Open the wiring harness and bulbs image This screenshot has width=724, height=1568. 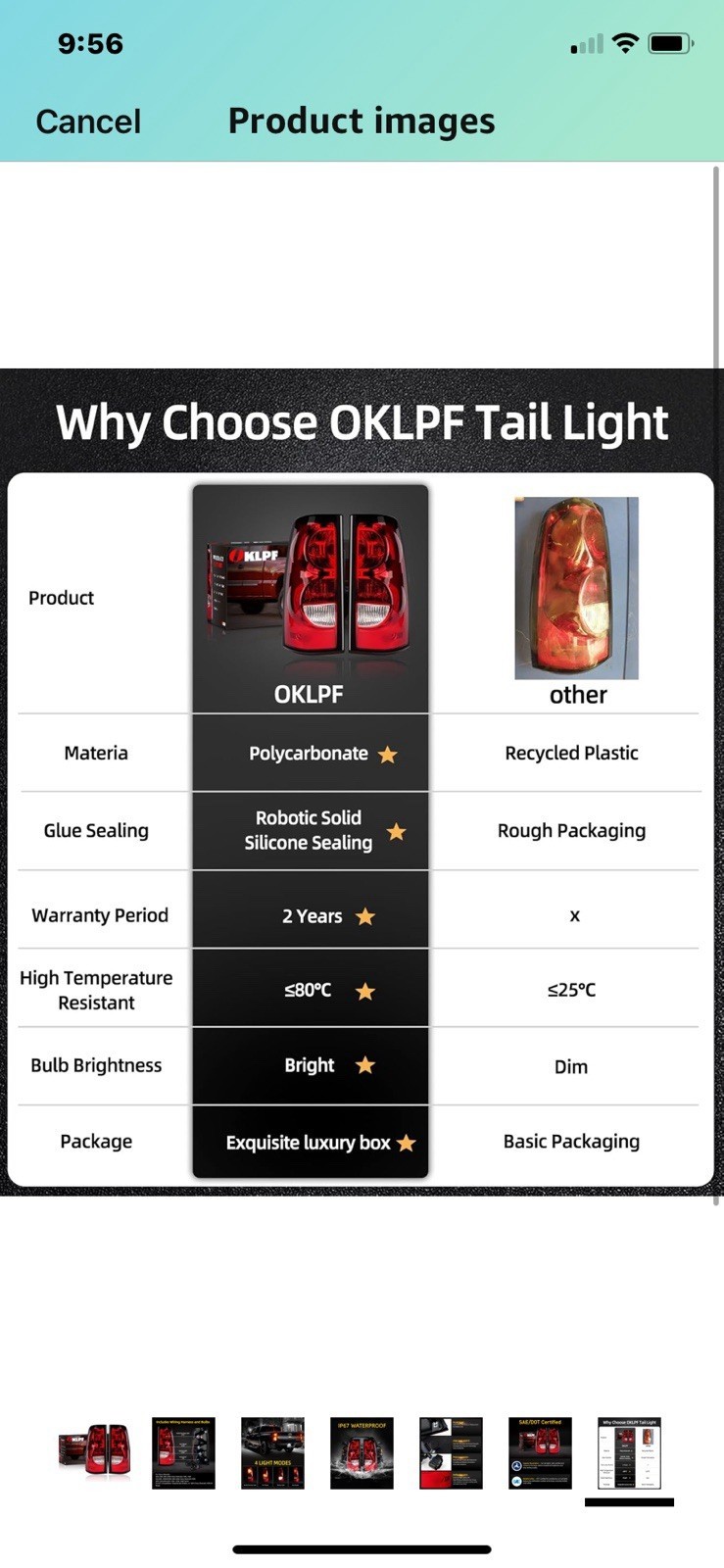pos(183,1452)
